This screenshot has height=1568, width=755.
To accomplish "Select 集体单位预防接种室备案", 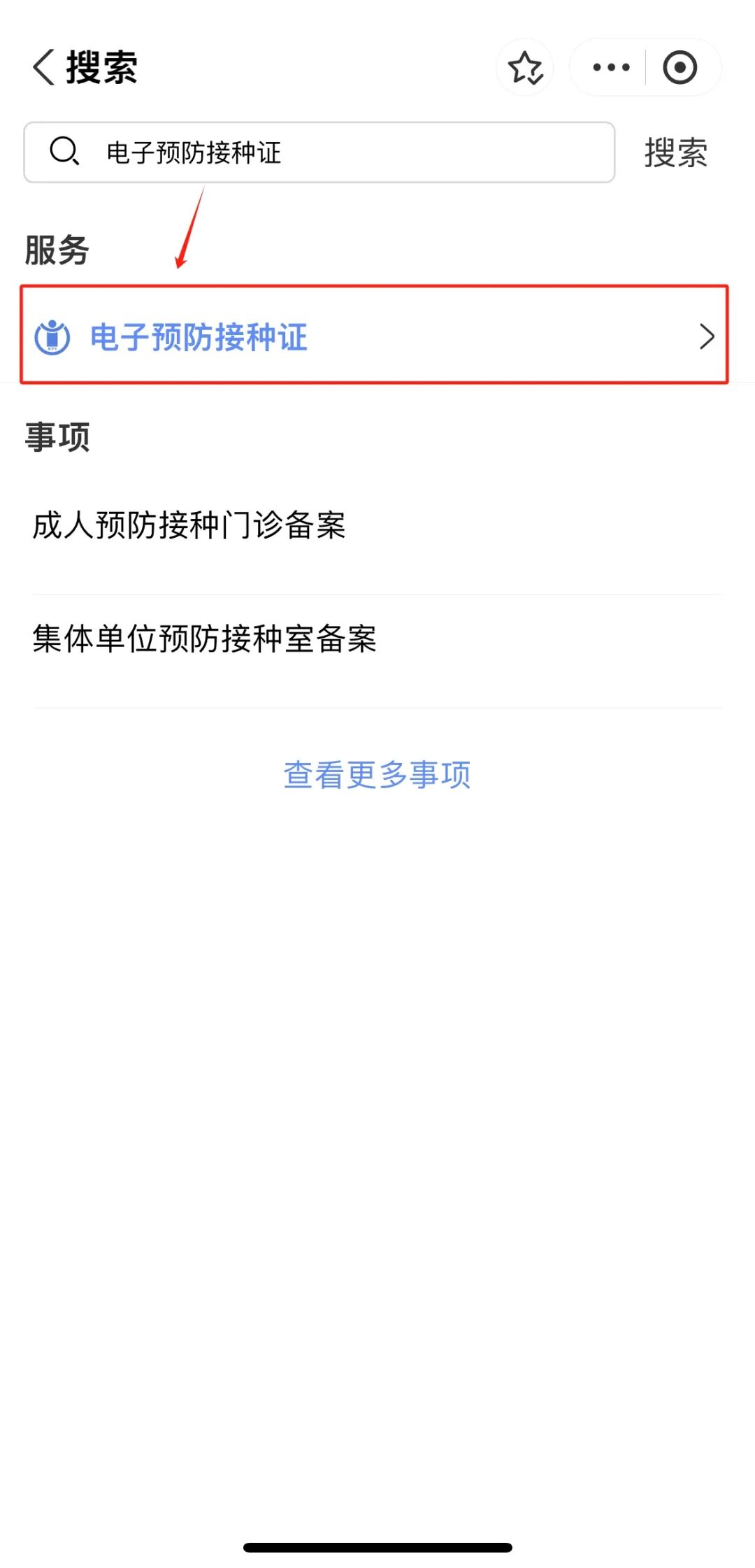I will point(204,639).
